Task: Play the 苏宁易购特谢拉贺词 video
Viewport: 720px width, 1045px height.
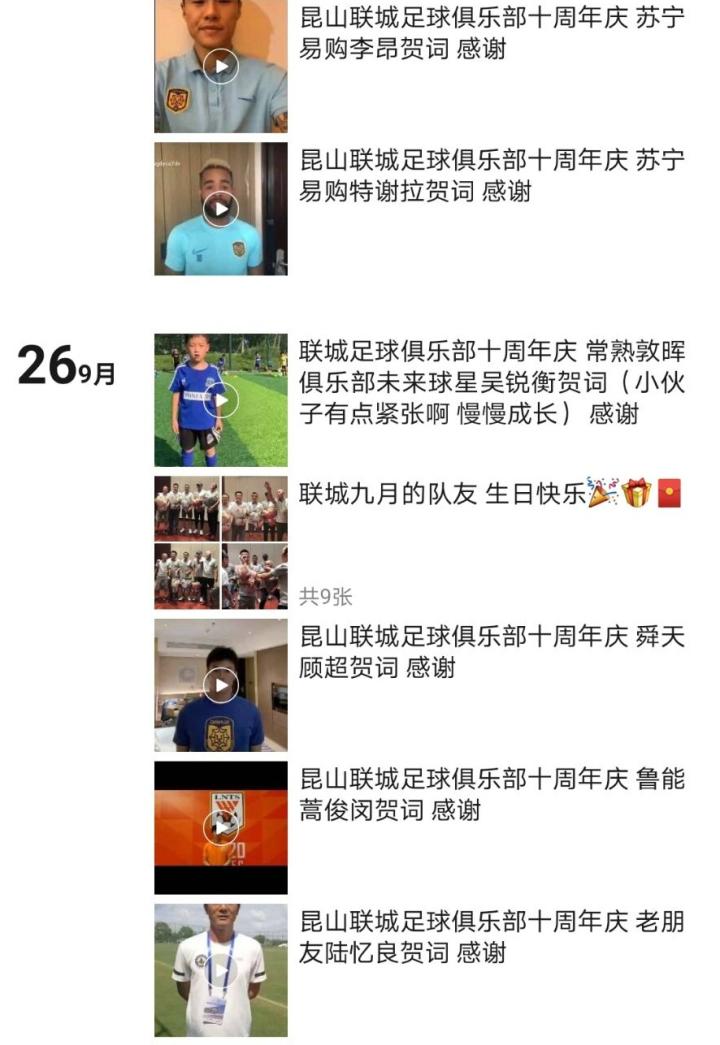Action: [221, 208]
